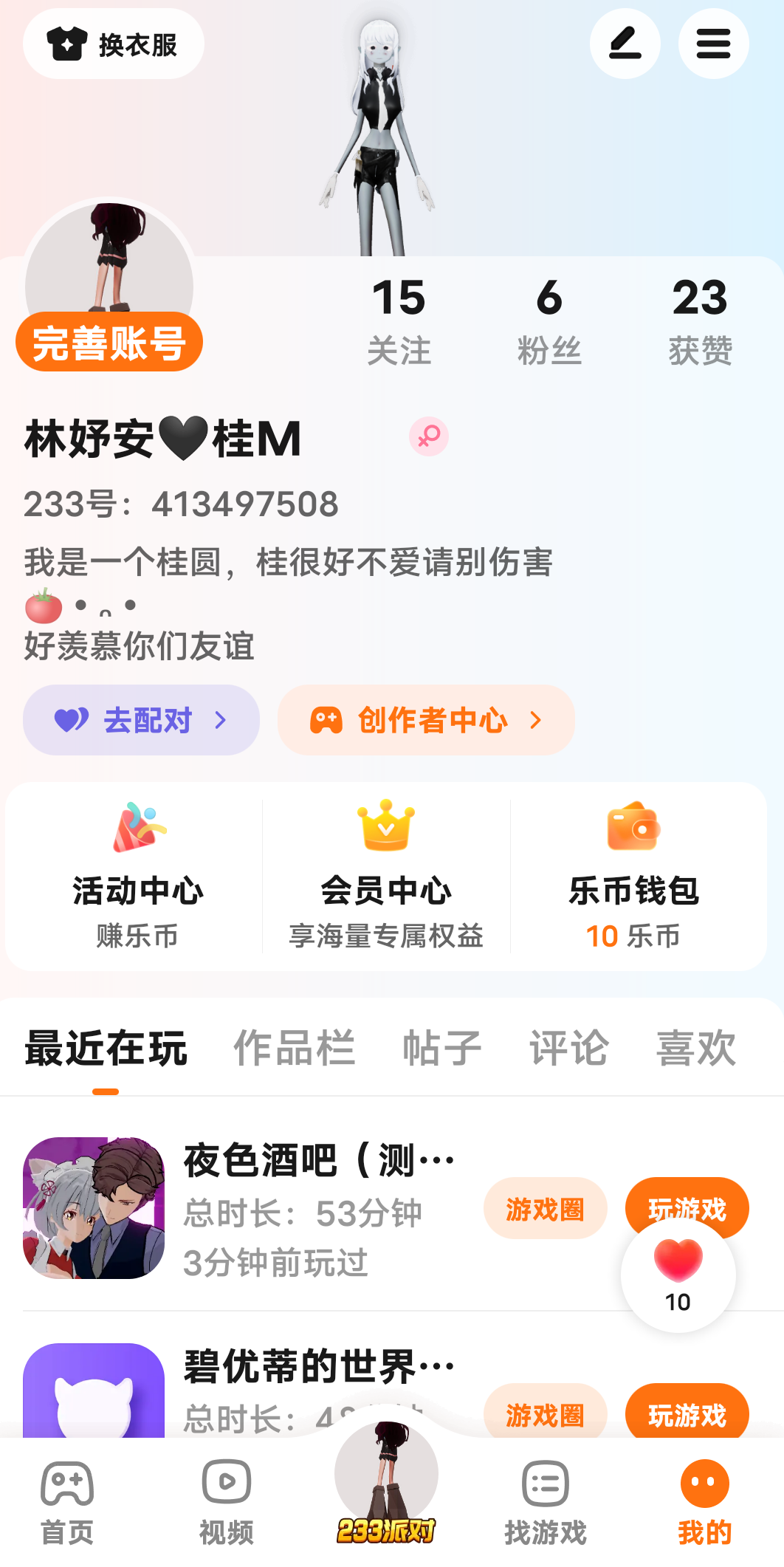
Task: Switch to the 喜欢 tab
Action: (695, 1048)
